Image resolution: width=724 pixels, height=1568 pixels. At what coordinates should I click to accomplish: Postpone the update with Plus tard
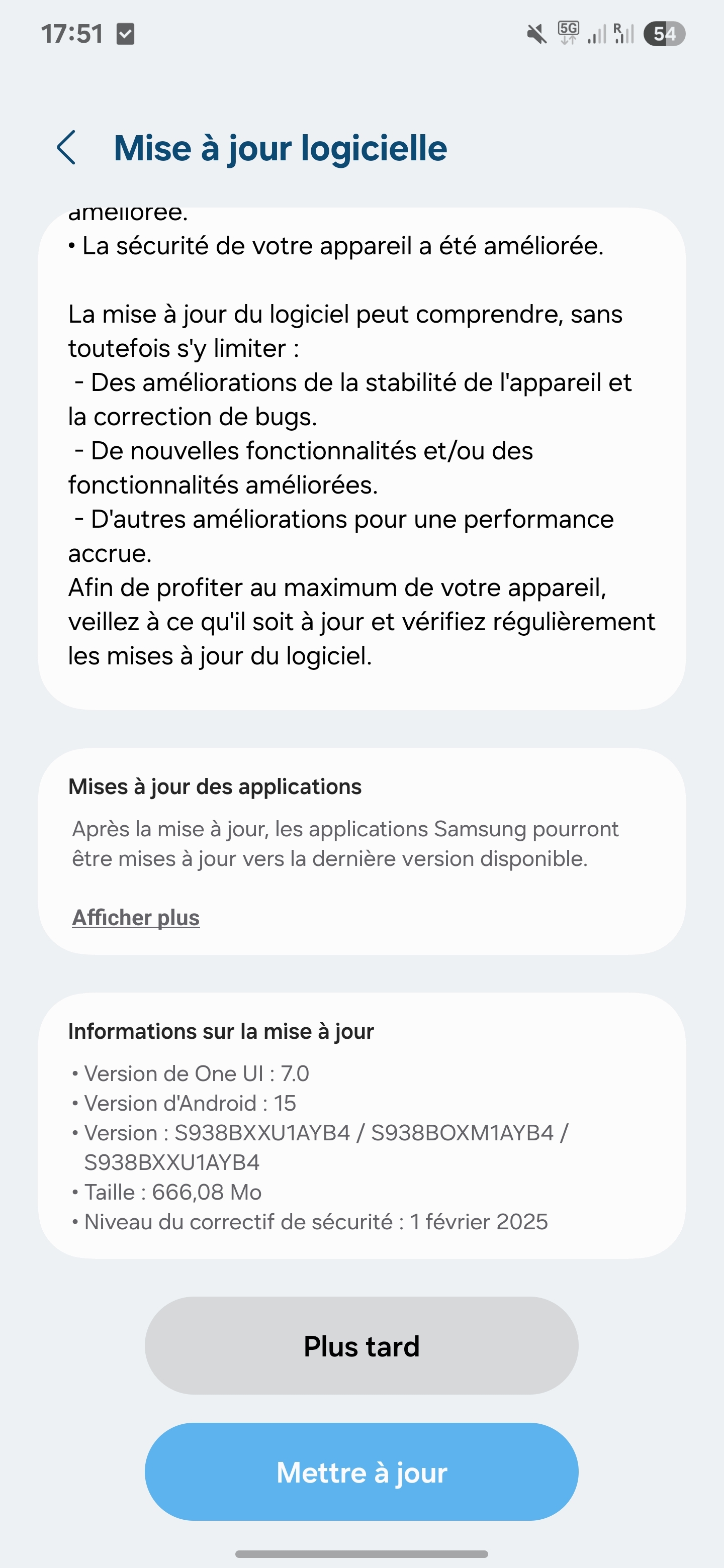[x=361, y=1346]
